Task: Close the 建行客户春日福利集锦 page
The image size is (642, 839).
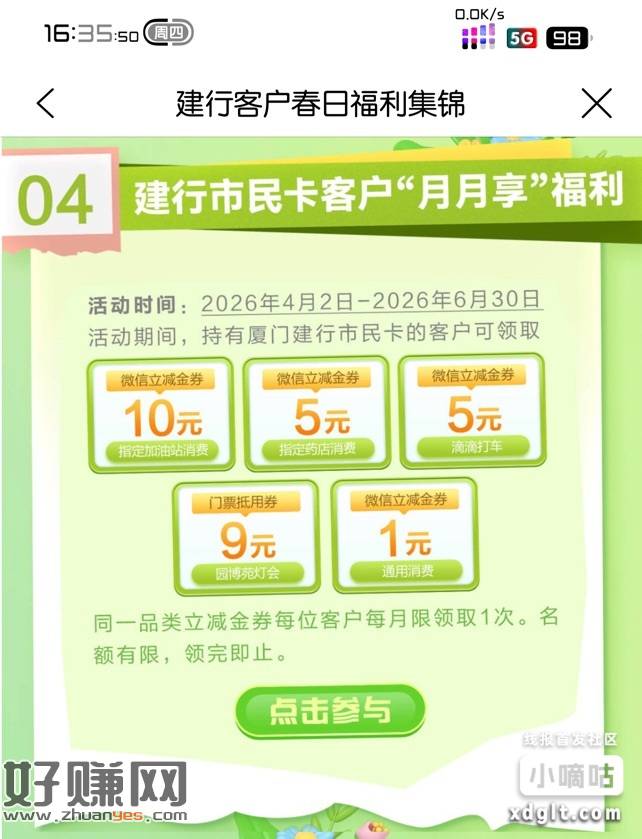Action: 596,103
